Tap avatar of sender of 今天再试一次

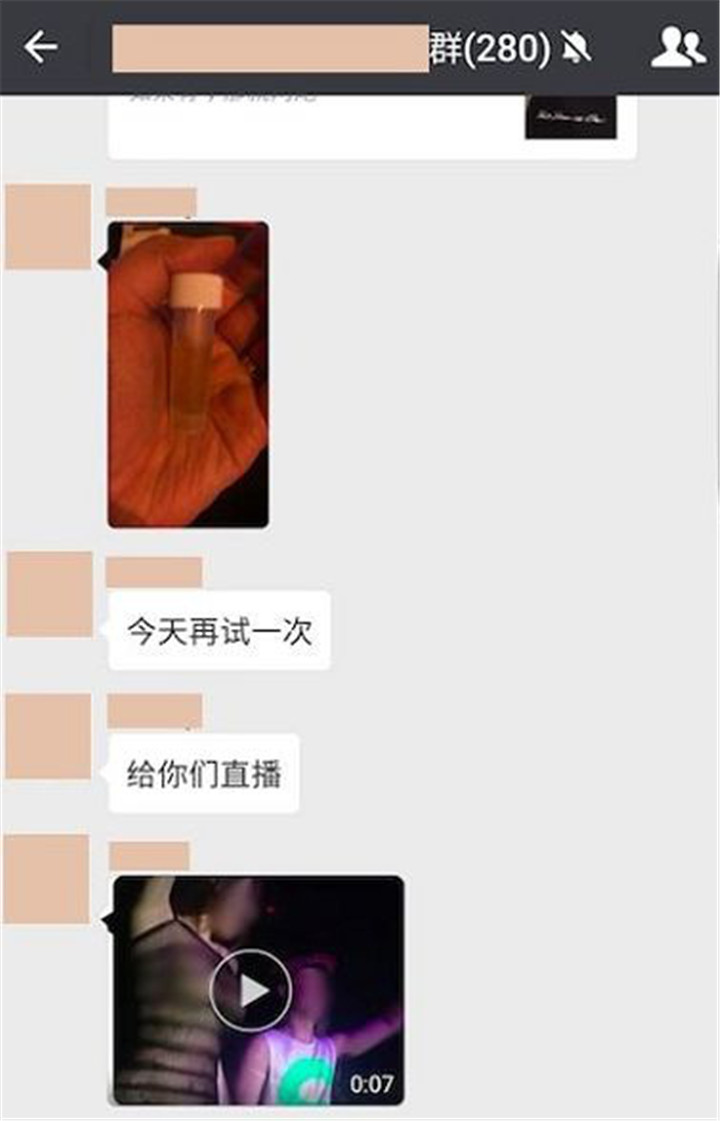tap(50, 594)
